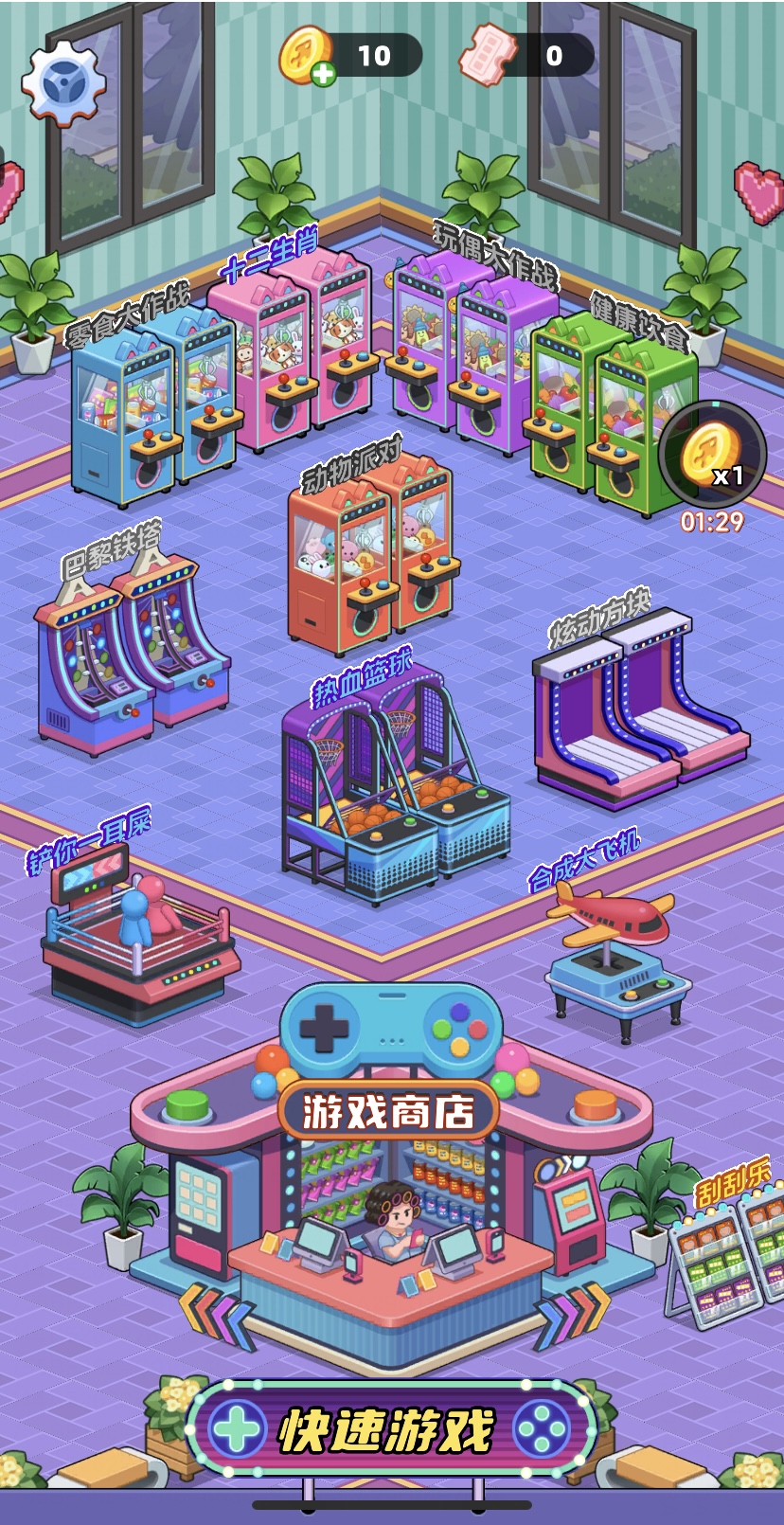Add more gold coins

click(x=323, y=73)
